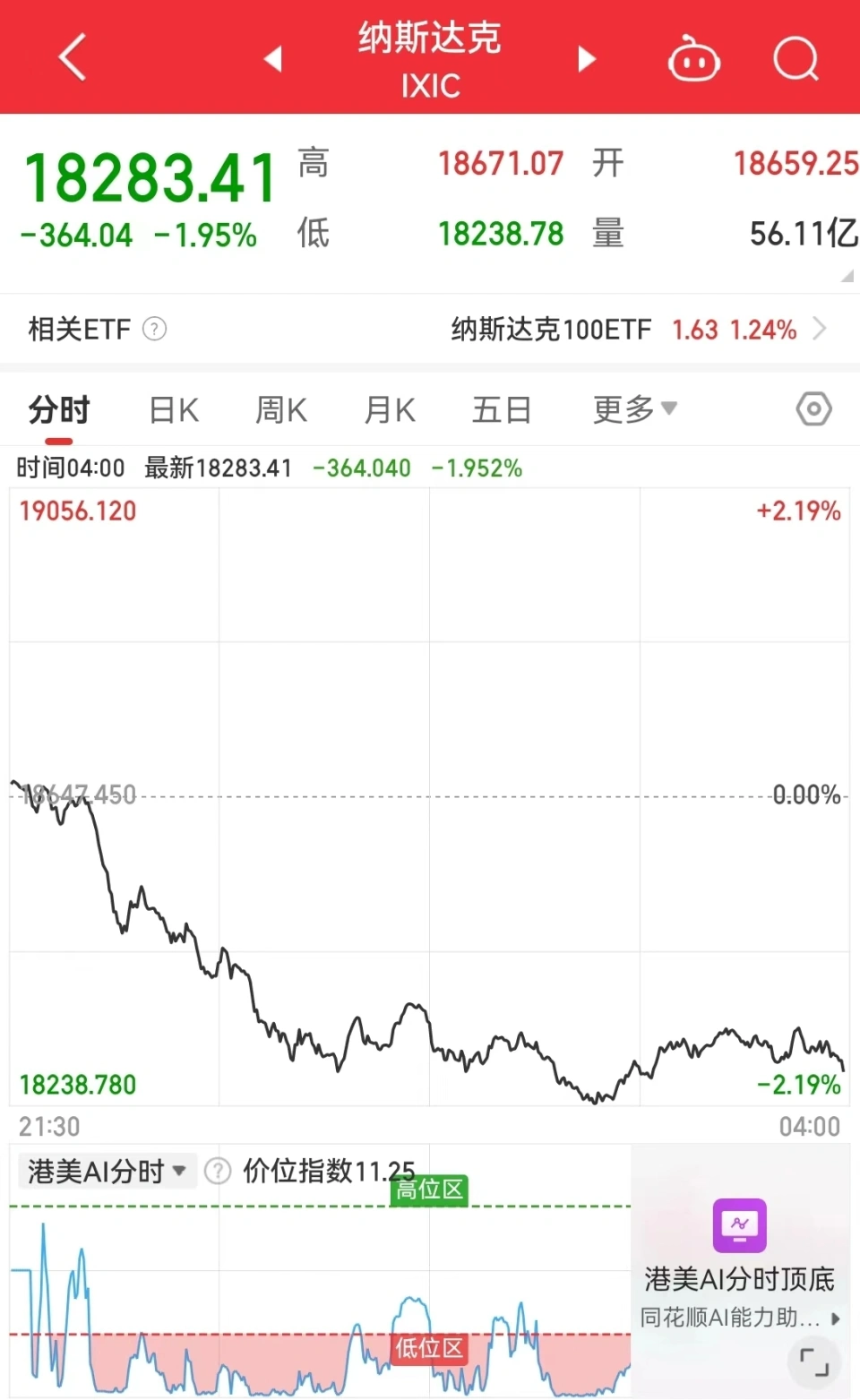This screenshot has height=1400, width=860.
Task: Expand quote details with corner triangle
Action: point(847,277)
